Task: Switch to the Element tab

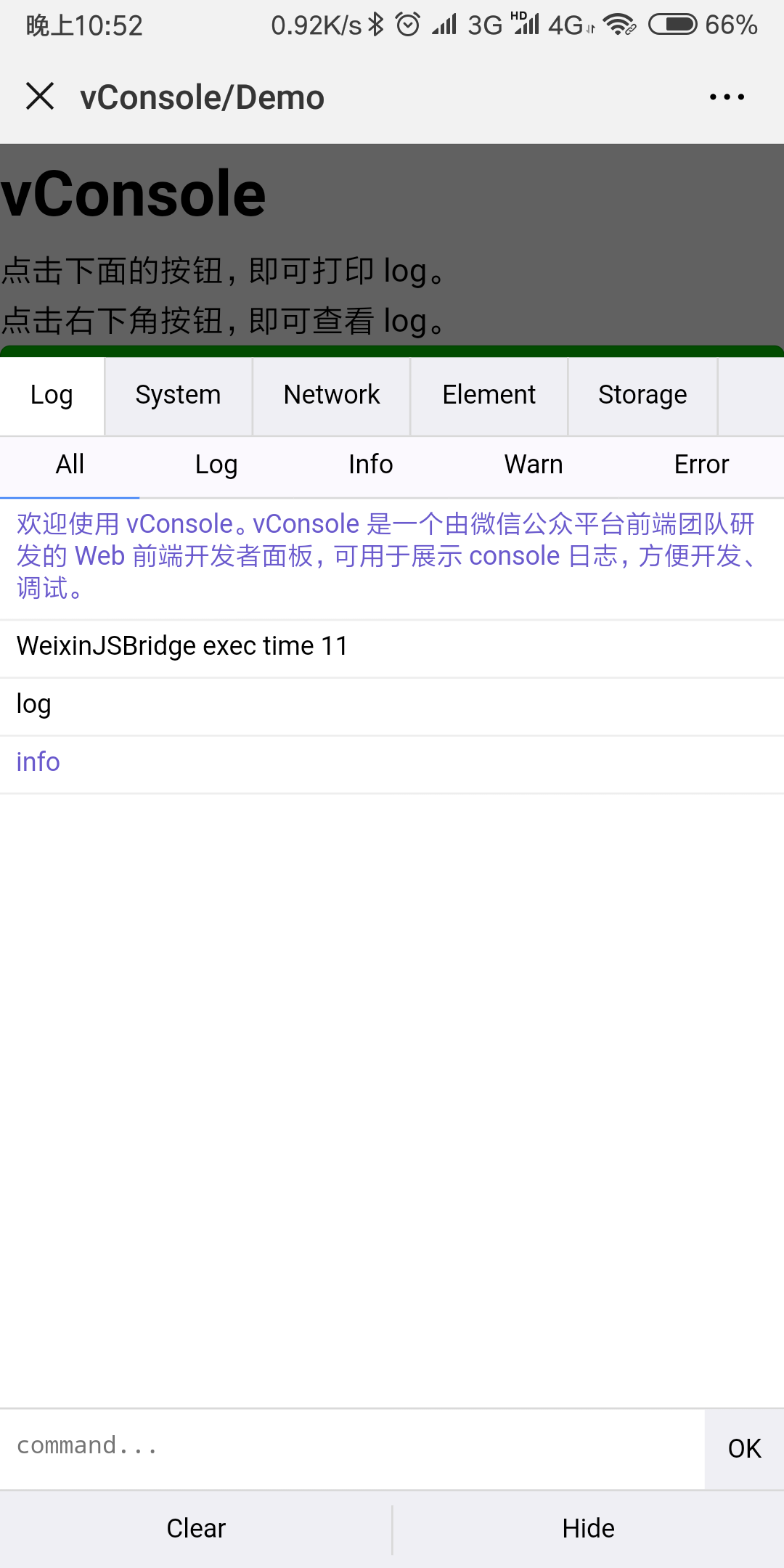Action: [x=489, y=396]
